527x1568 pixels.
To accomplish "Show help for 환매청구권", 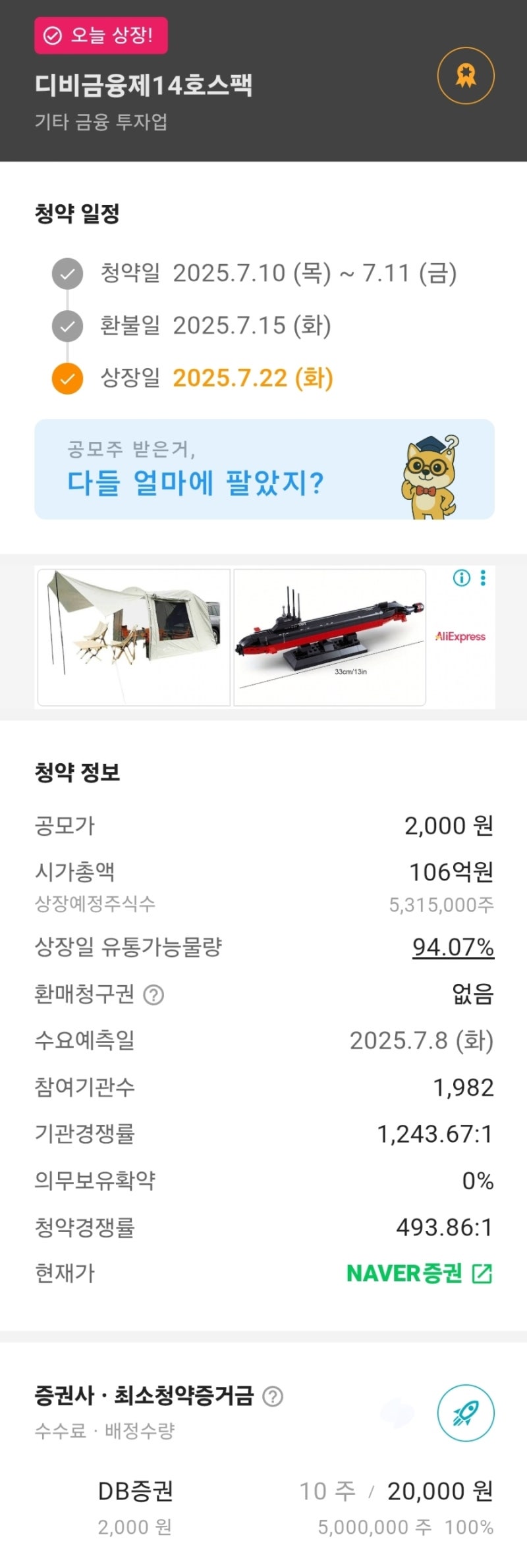I will [x=153, y=994].
